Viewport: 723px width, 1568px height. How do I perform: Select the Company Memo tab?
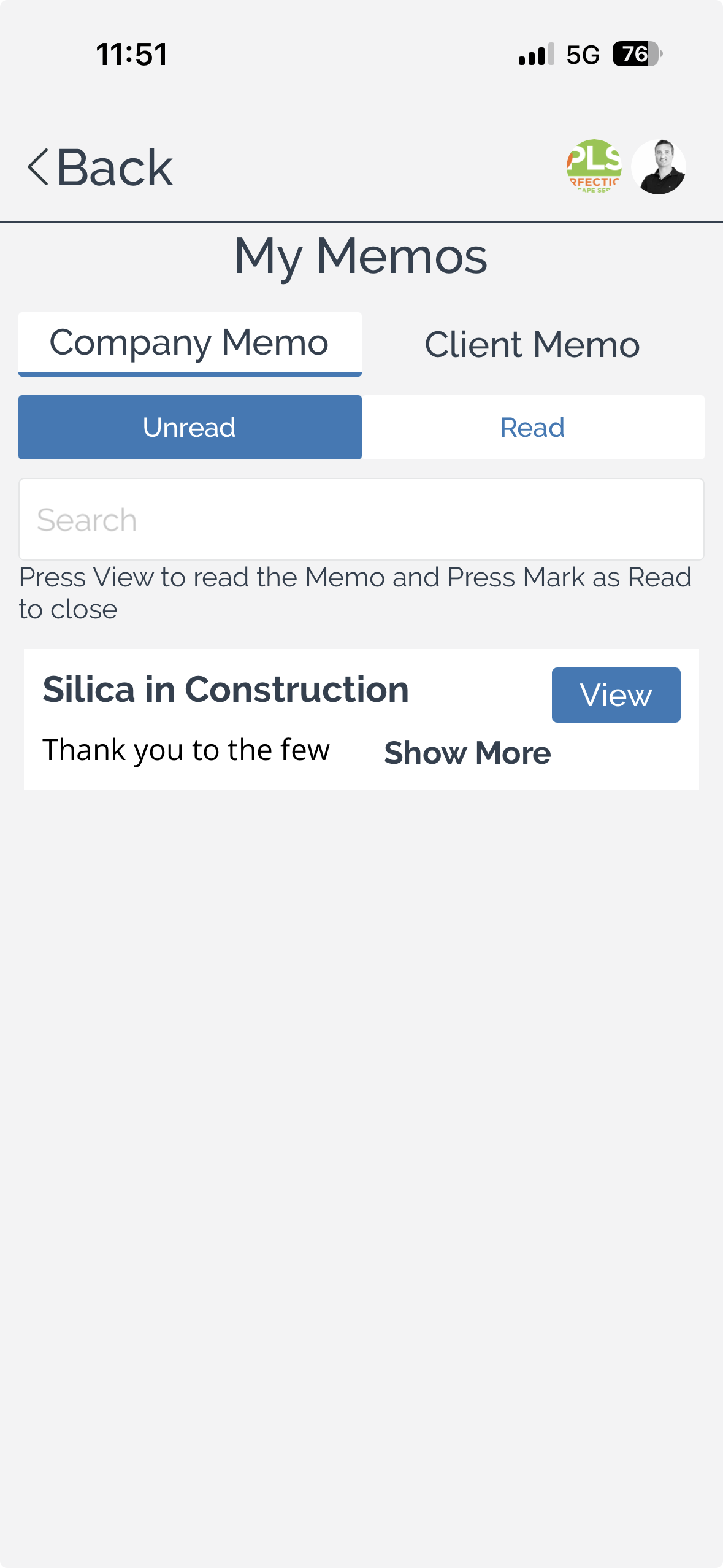click(x=189, y=344)
